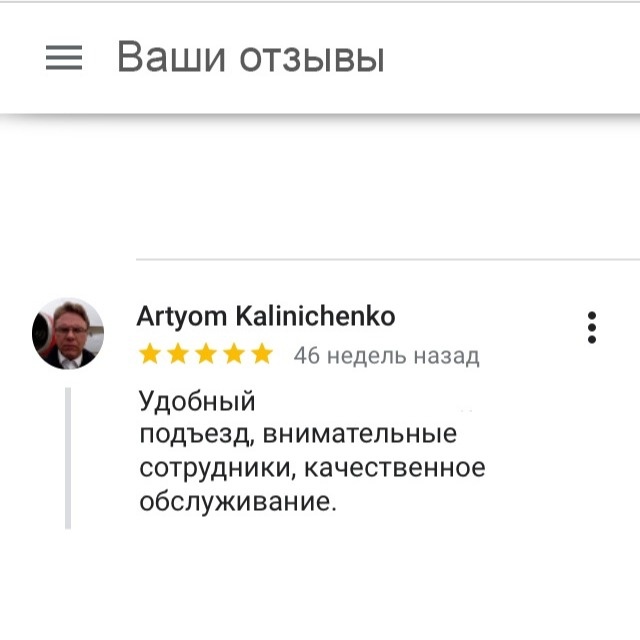Tap the reviewer name Artyom Kalinichenko
Viewport: 640px width, 640px height.
point(265,317)
